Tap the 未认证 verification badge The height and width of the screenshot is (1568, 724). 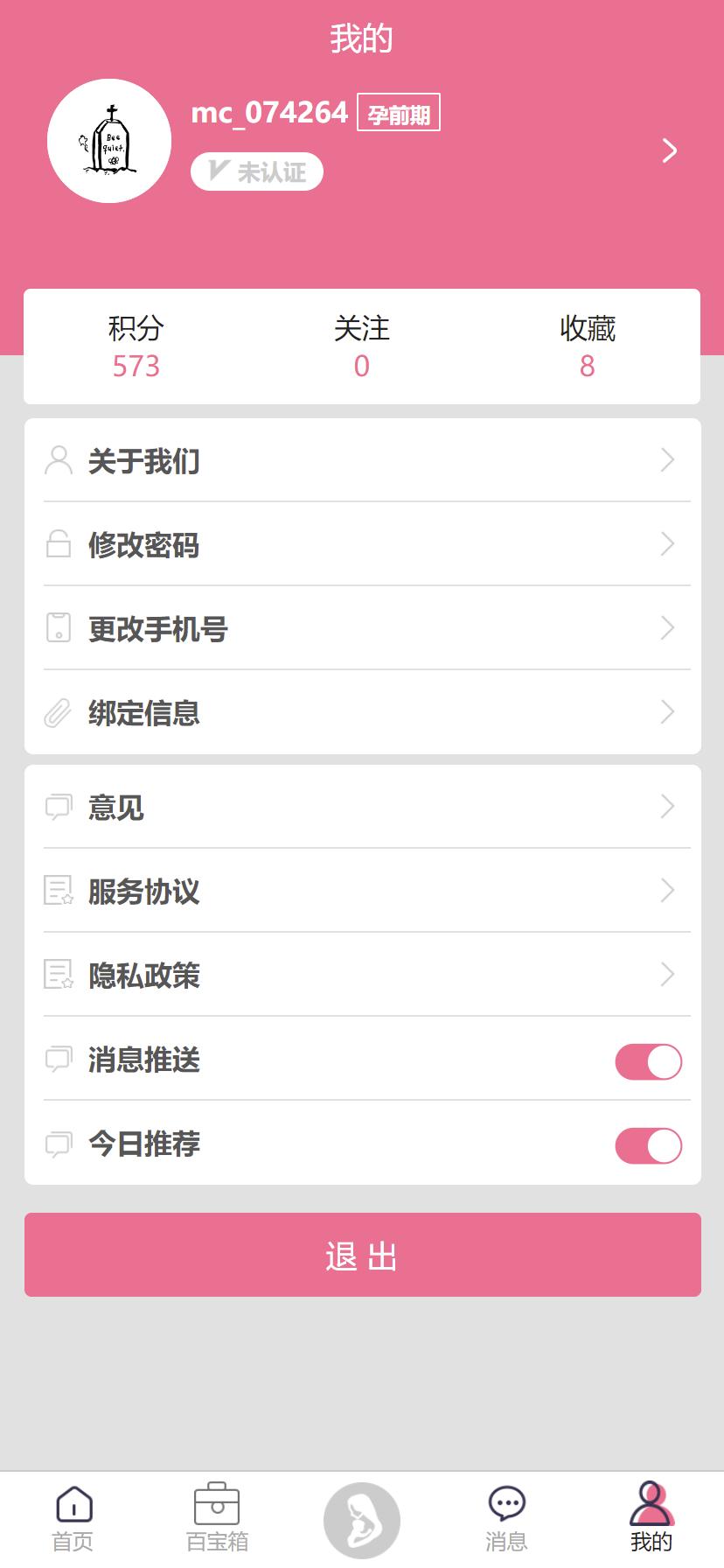tap(256, 171)
